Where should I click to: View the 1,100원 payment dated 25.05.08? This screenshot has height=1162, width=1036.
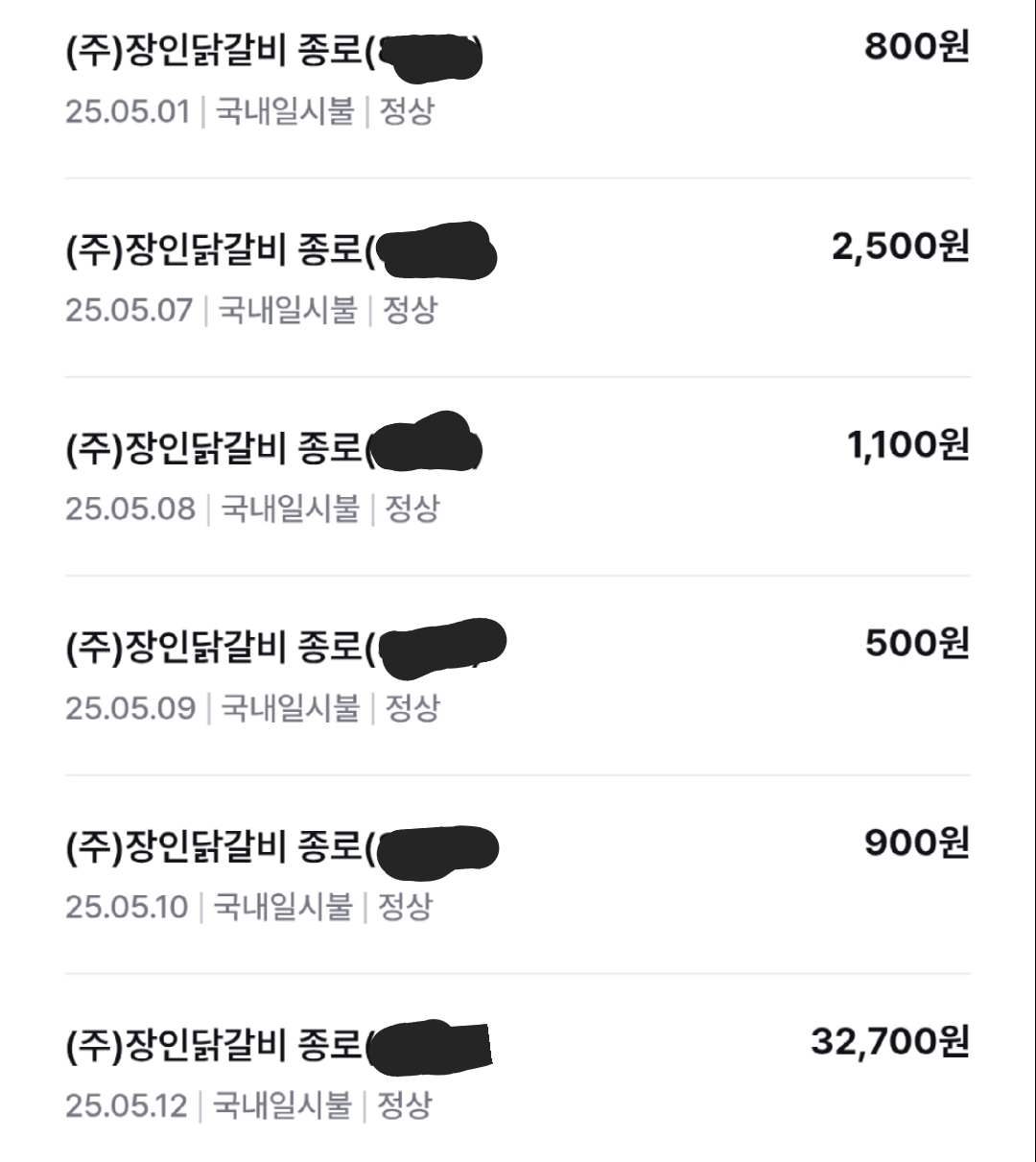518,477
